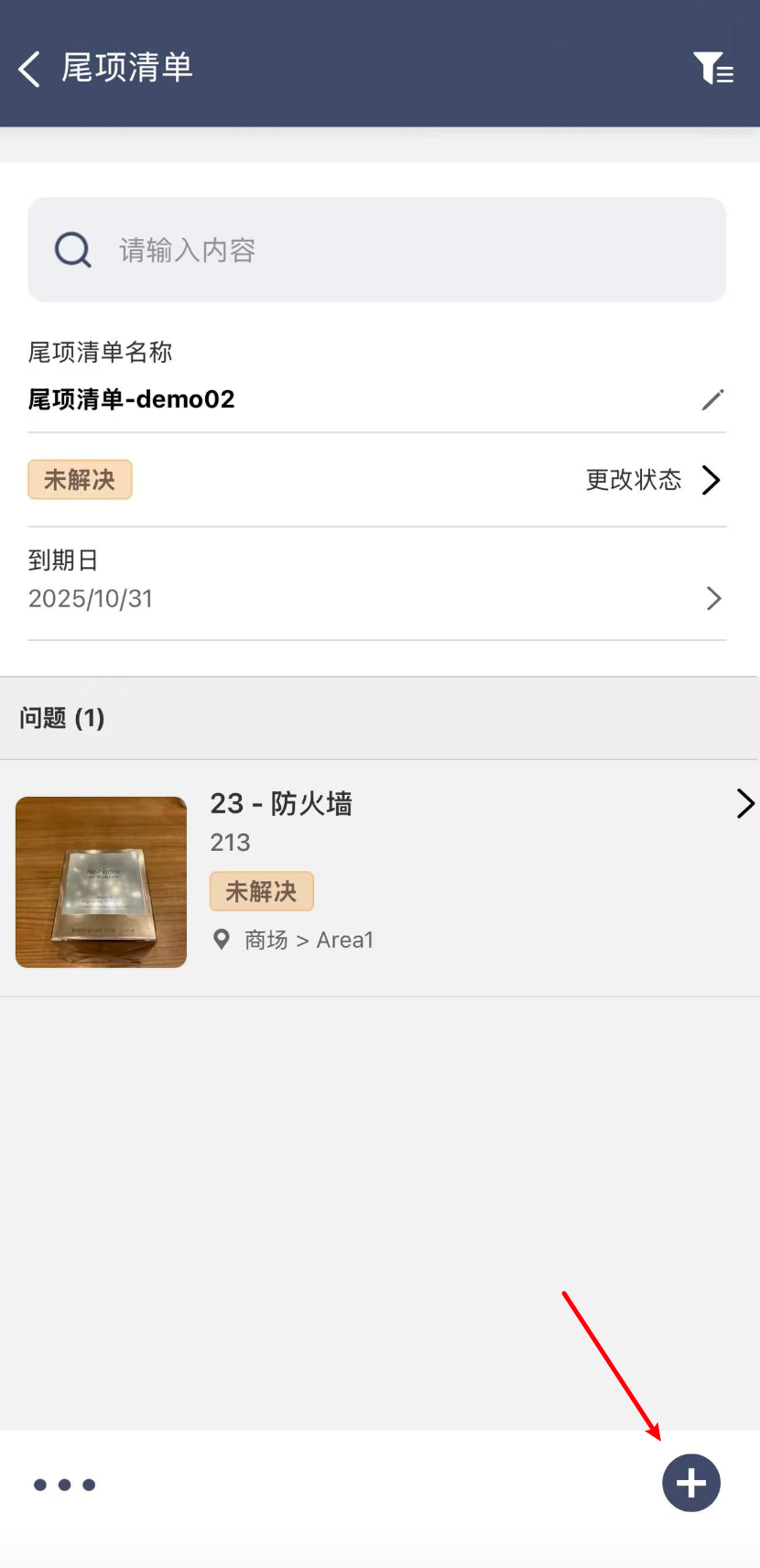Screen dimensions: 760x1568
Task: Add a new issue with plus button
Action: click(691, 1483)
